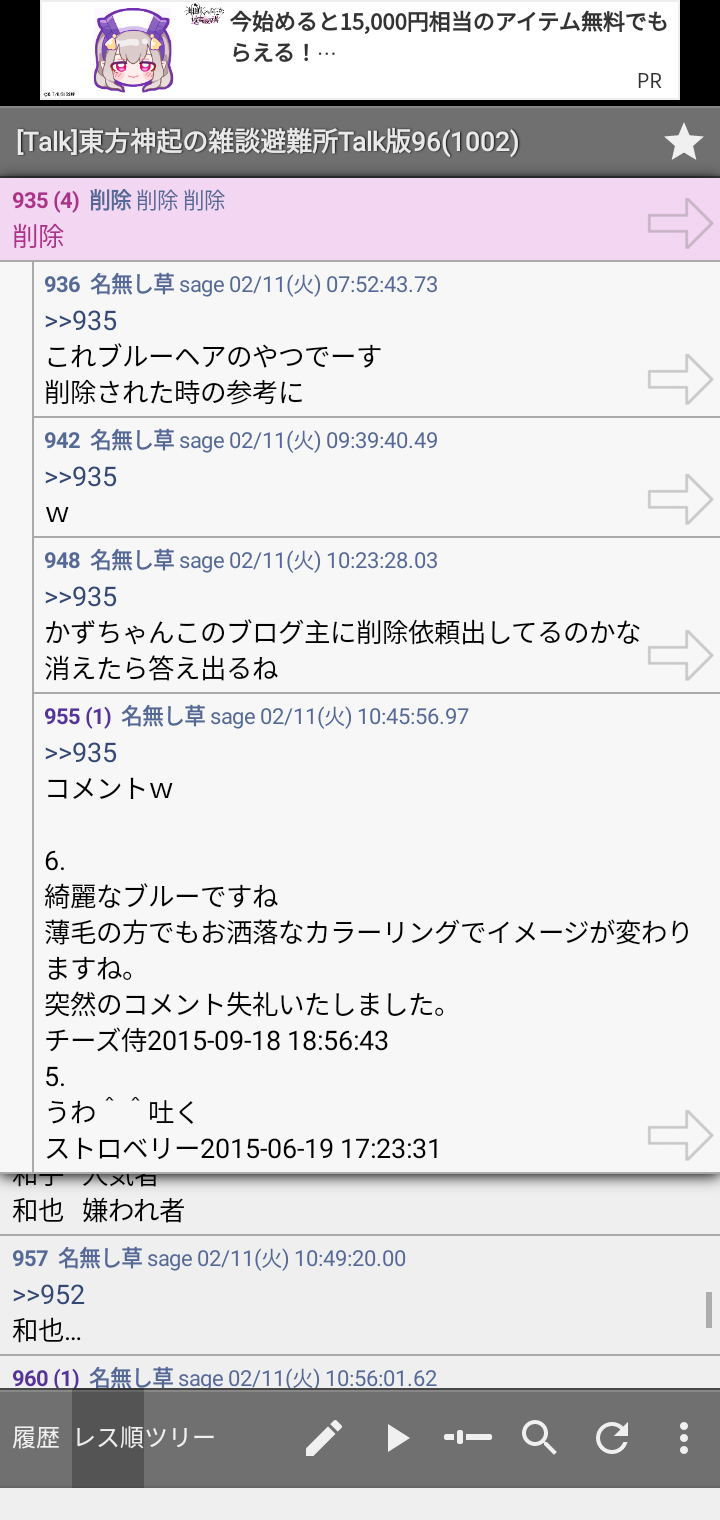Open the slider-style jump control icon
Image resolution: width=720 pixels, height=1520 pixels.
468,1438
